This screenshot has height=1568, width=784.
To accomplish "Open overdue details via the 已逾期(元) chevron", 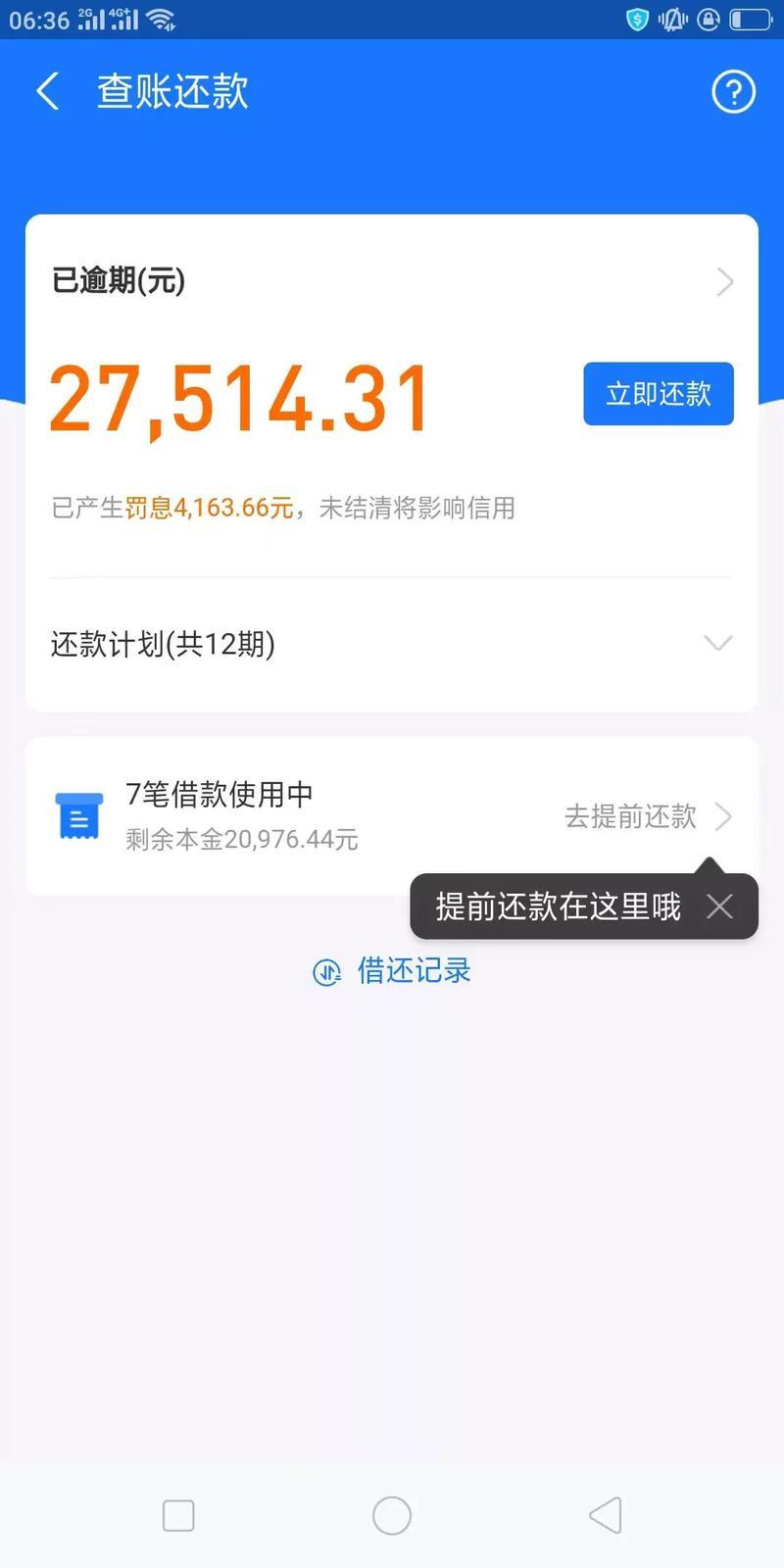I will coord(724,281).
